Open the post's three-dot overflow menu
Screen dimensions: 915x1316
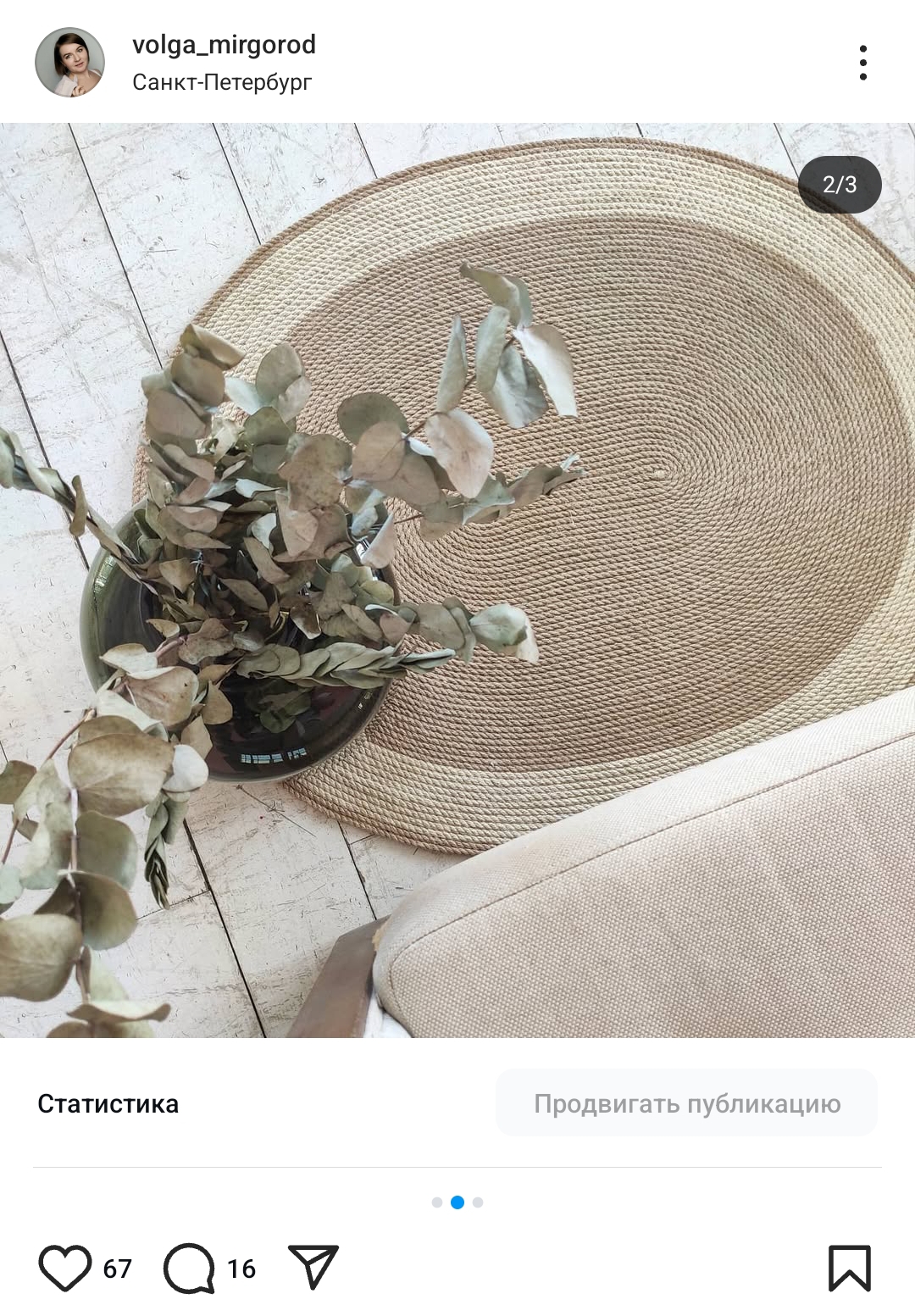pos(862,63)
